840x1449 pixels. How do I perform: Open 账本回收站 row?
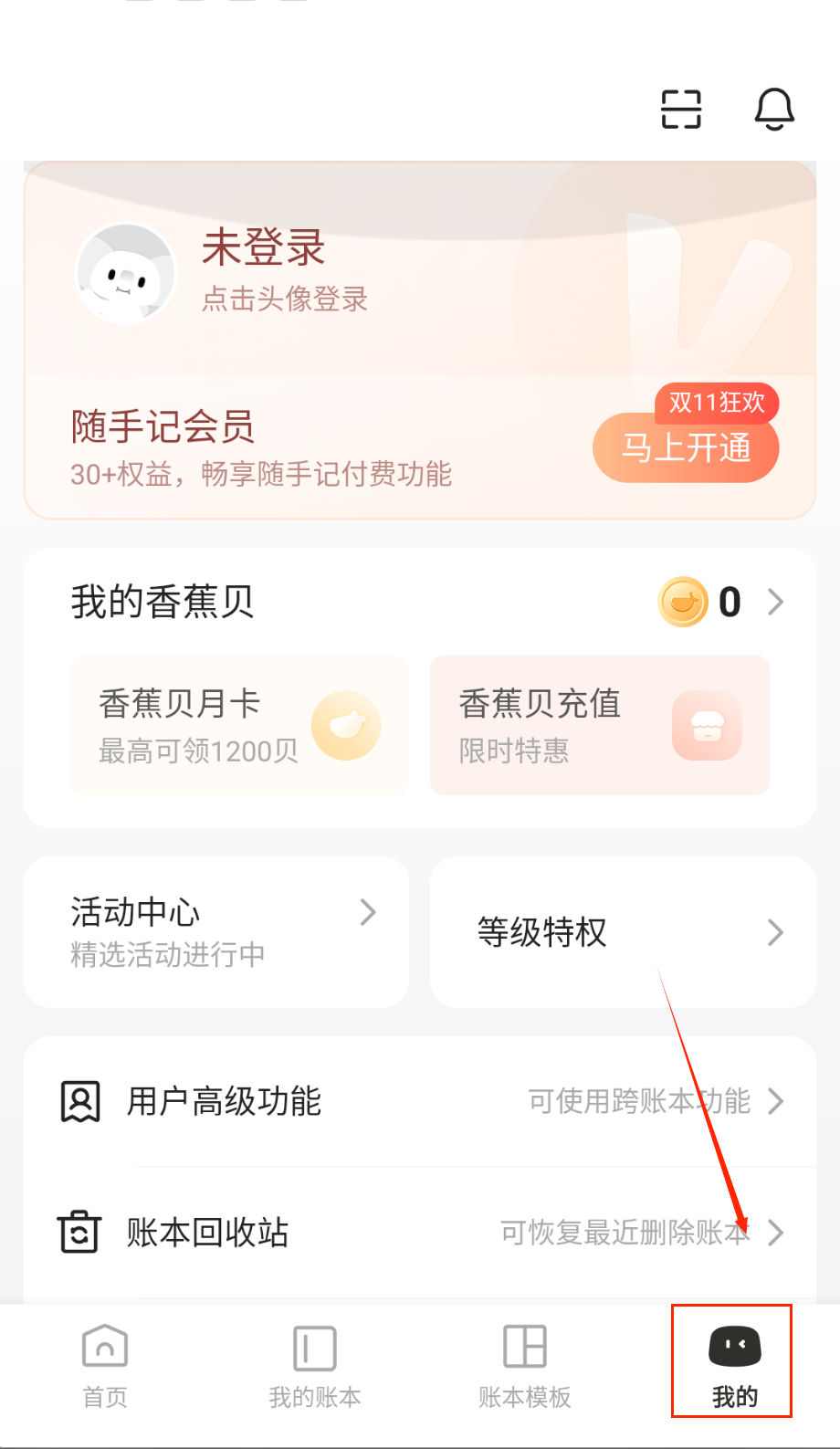420,1233
